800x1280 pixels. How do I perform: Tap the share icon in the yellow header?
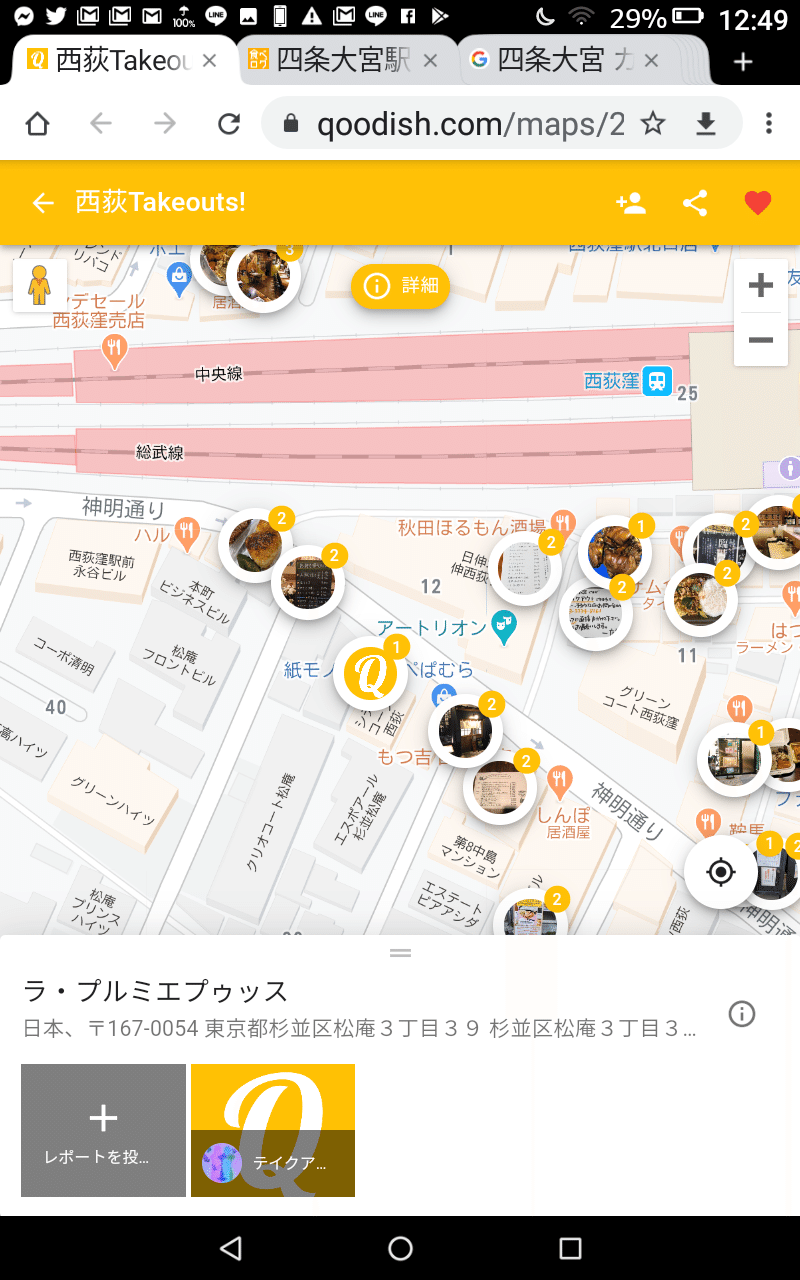[x=695, y=202]
